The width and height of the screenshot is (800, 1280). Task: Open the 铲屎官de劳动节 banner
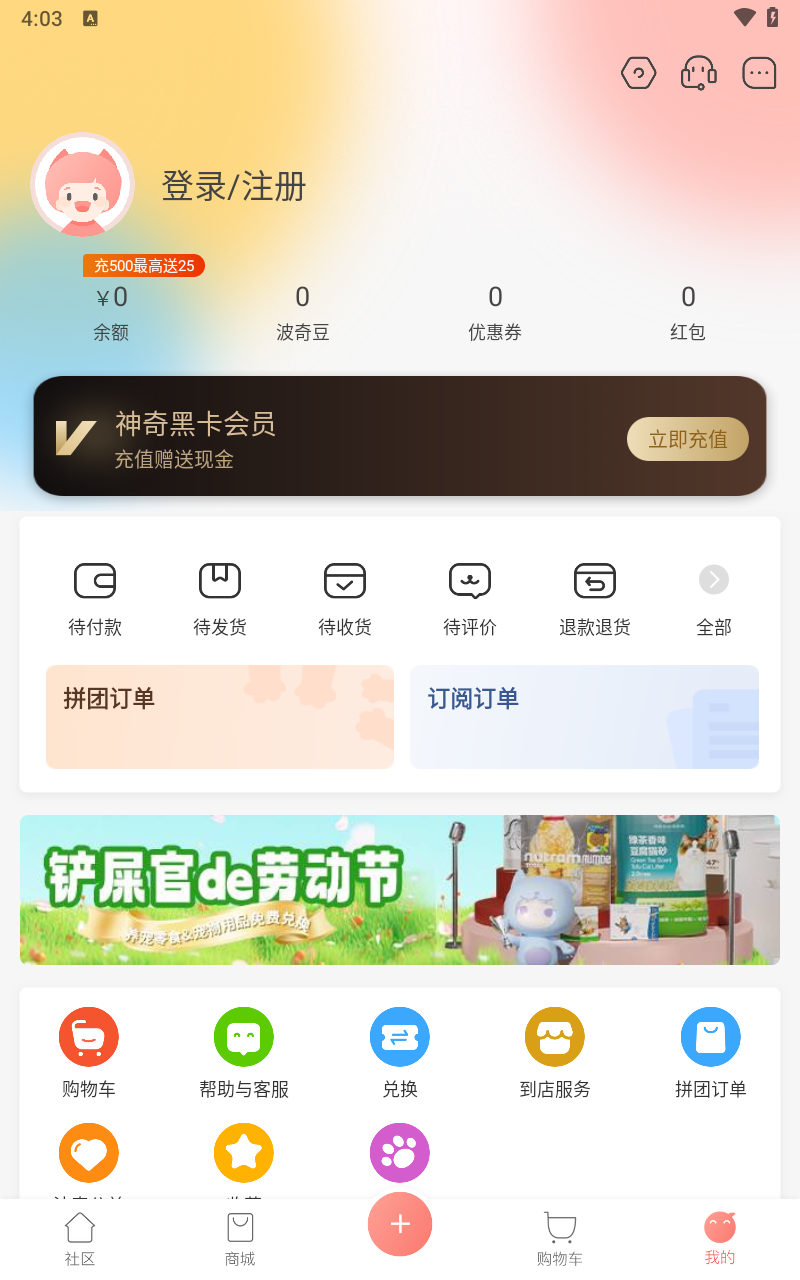coord(400,890)
